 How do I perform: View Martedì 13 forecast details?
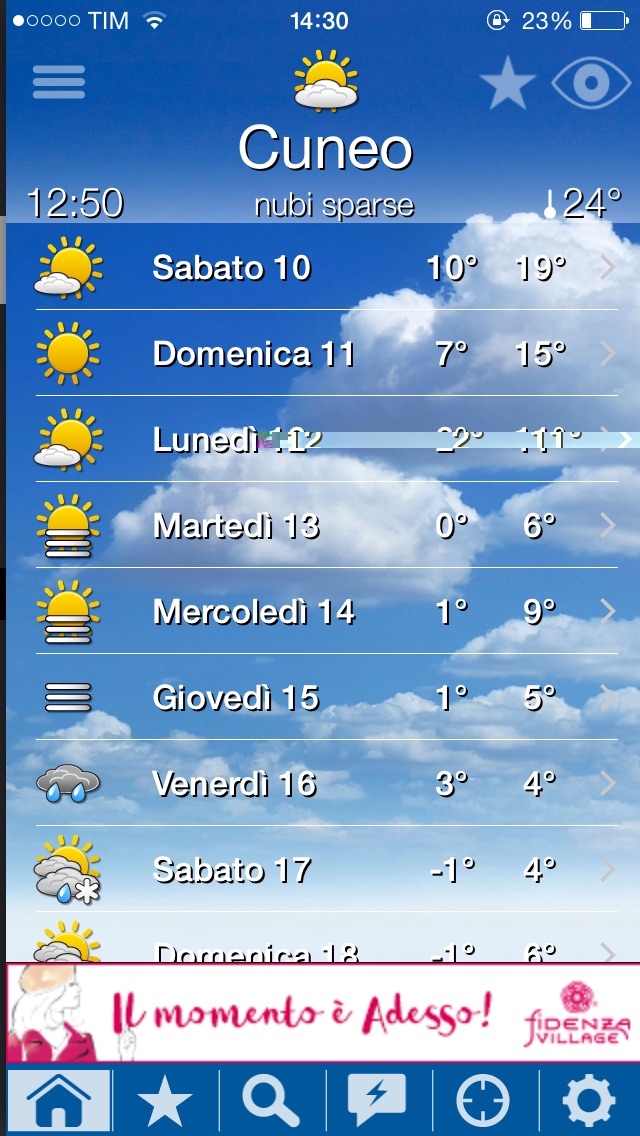click(x=320, y=526)
